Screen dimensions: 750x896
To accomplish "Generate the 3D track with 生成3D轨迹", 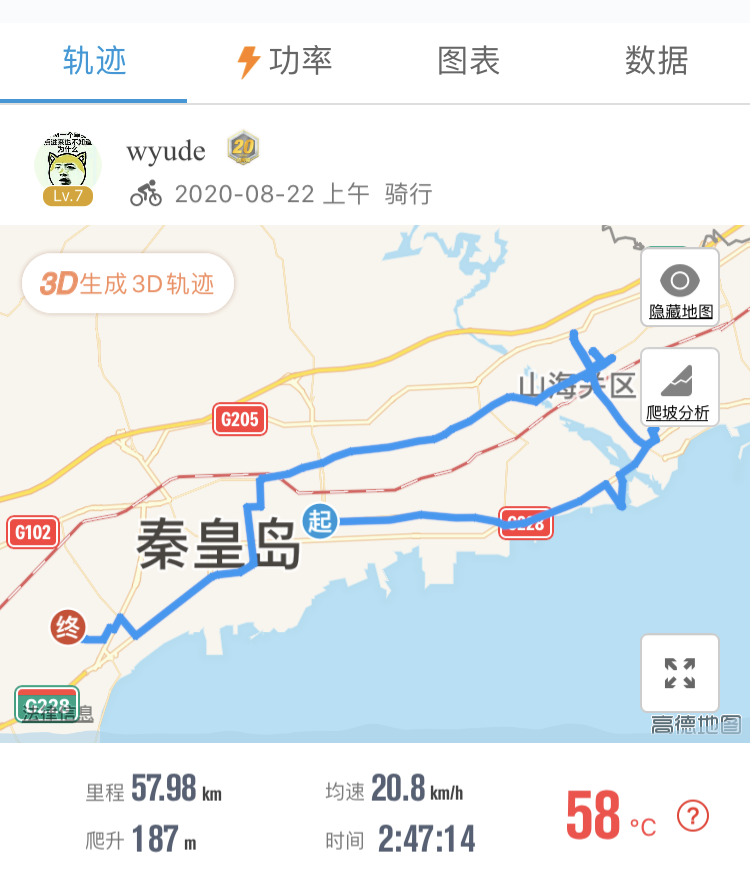I will click(x=128, y=283).
